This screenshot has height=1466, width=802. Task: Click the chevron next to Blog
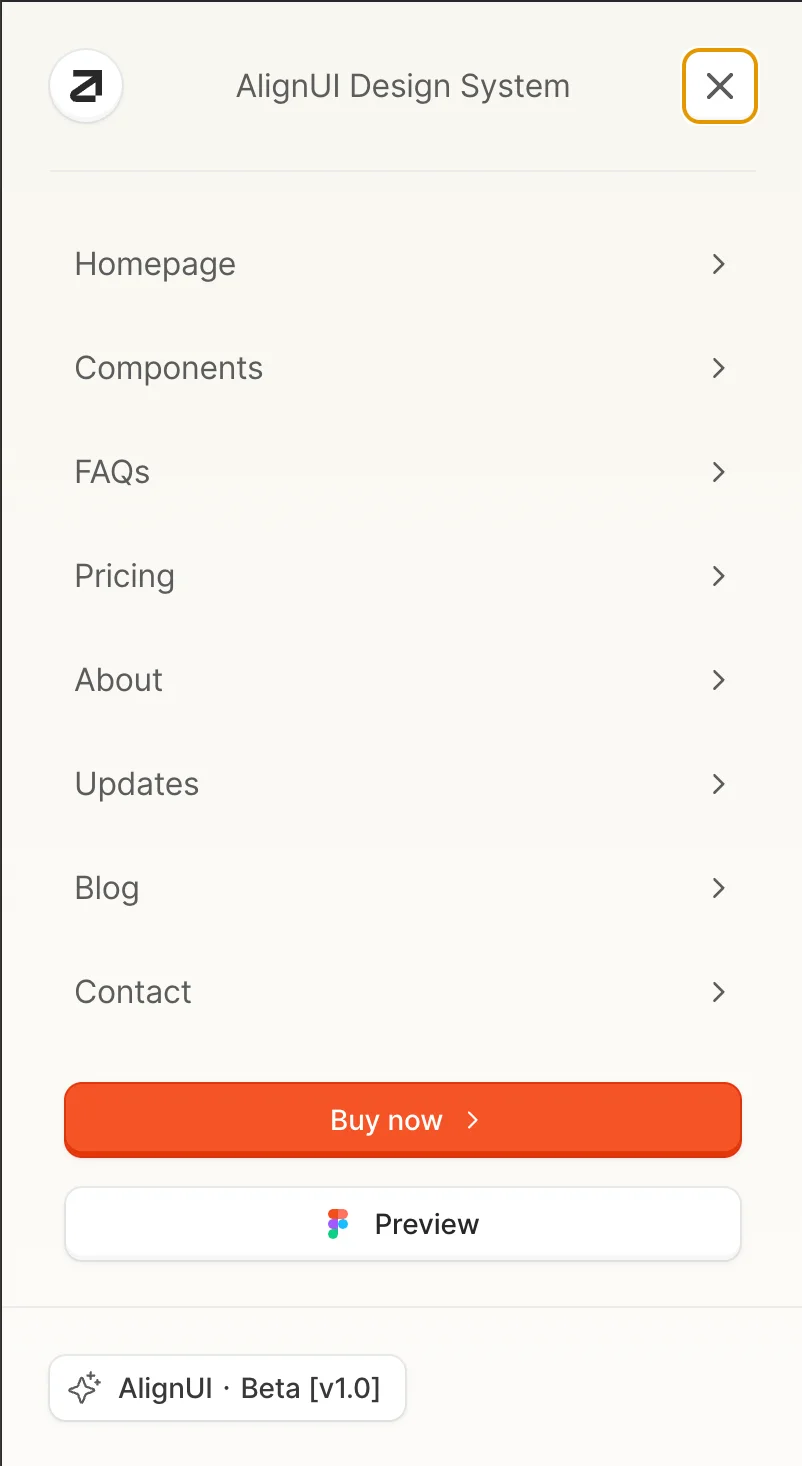click(718, 888)
